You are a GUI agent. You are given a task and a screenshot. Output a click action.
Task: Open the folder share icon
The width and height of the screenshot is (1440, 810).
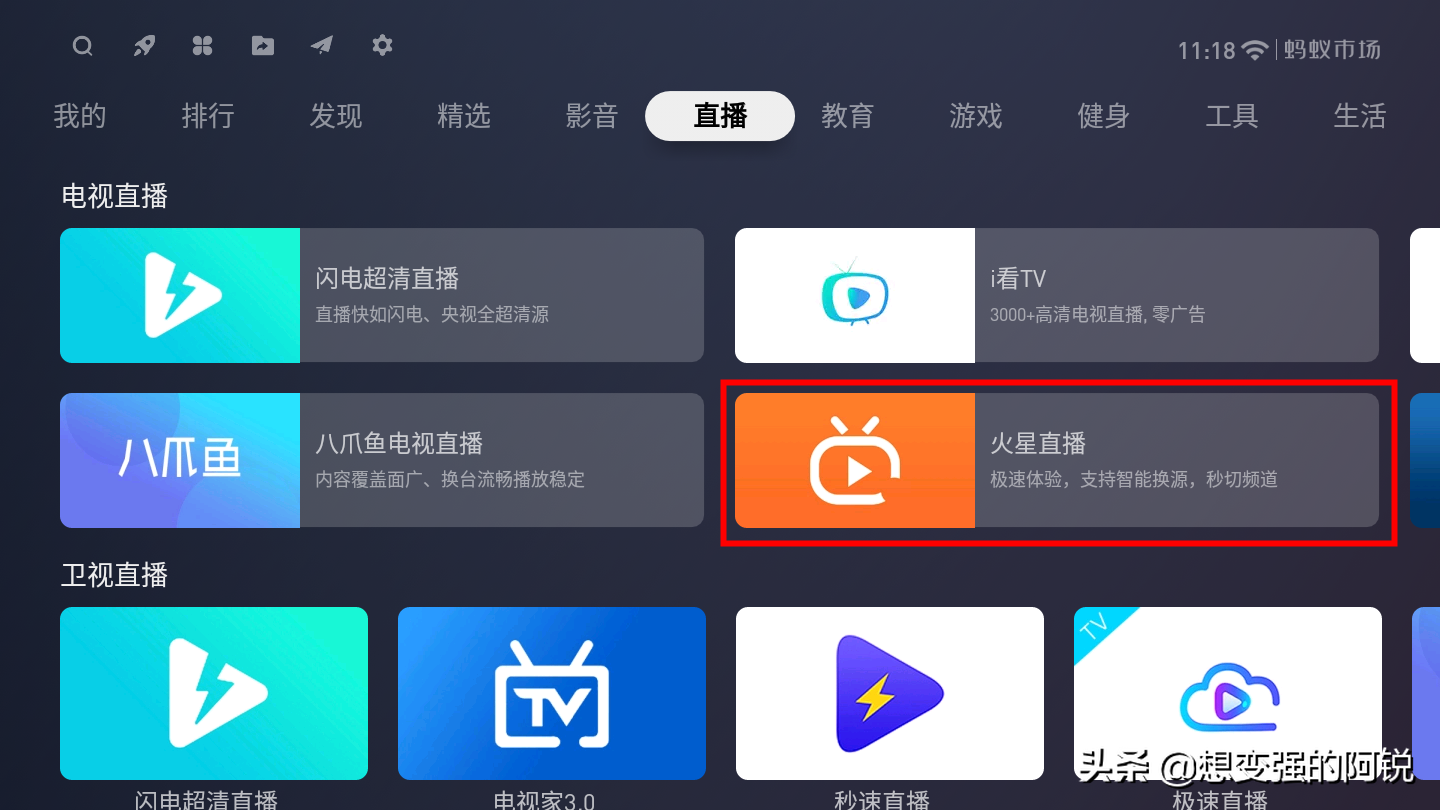click(262, 46)
